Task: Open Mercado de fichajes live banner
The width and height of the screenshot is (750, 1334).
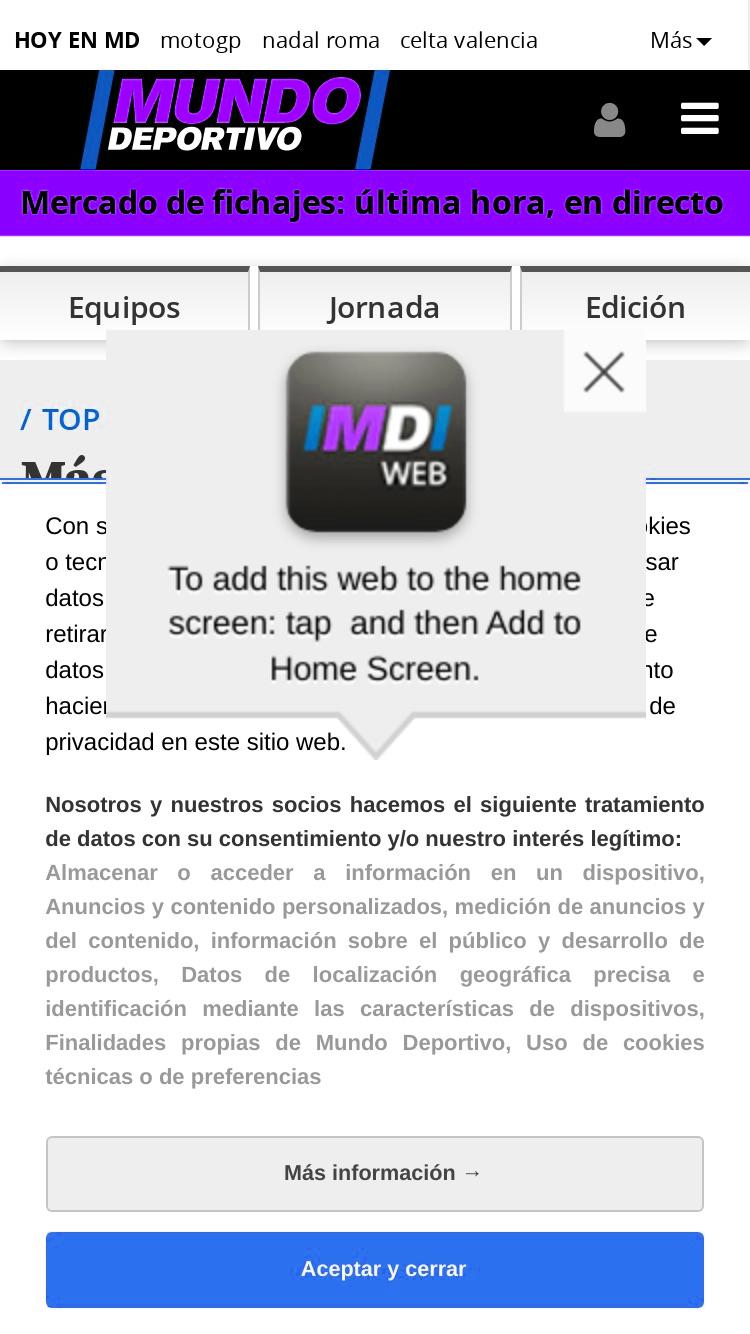Action: [x=372, y=203]
